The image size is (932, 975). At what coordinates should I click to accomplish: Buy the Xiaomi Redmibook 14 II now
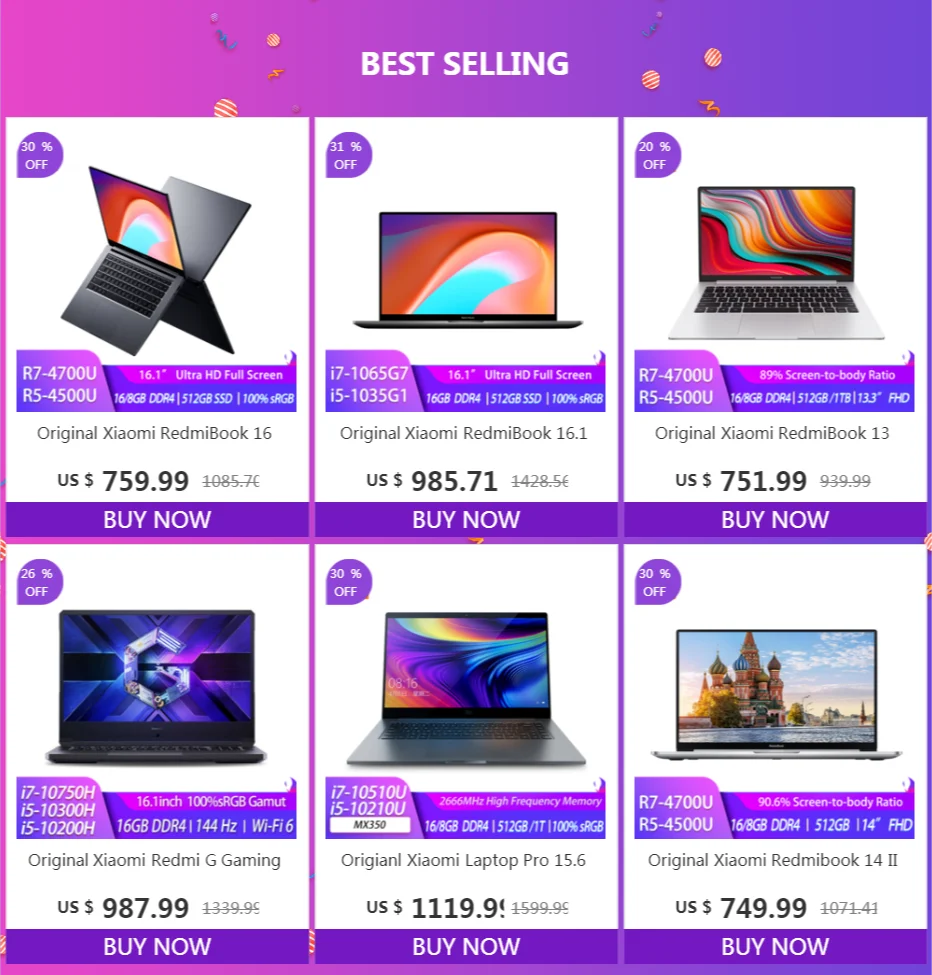click(775, 946)
